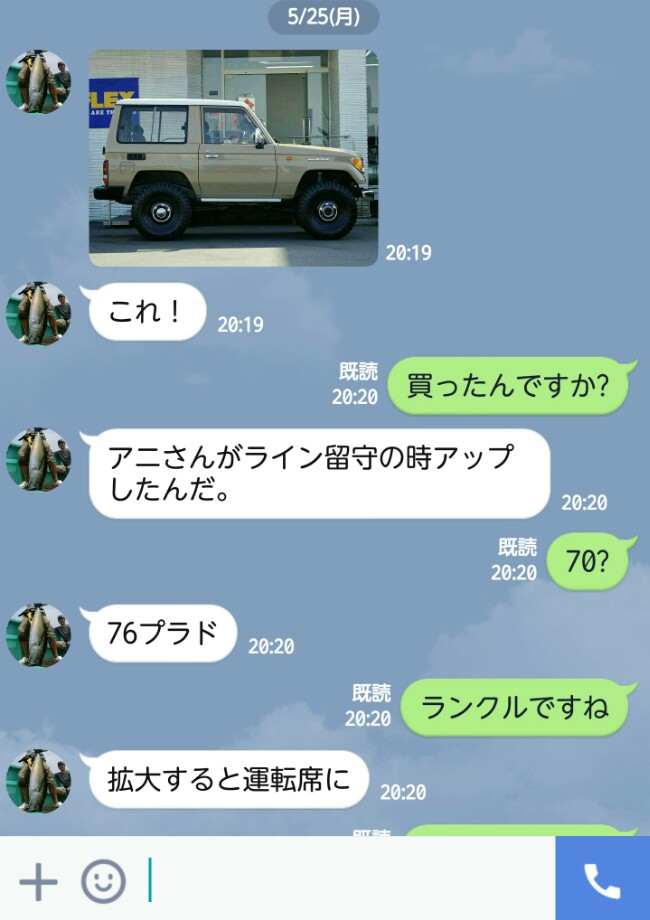Focus the message text field
Viewport: 650px width, 920px height.
pos(350,881)
